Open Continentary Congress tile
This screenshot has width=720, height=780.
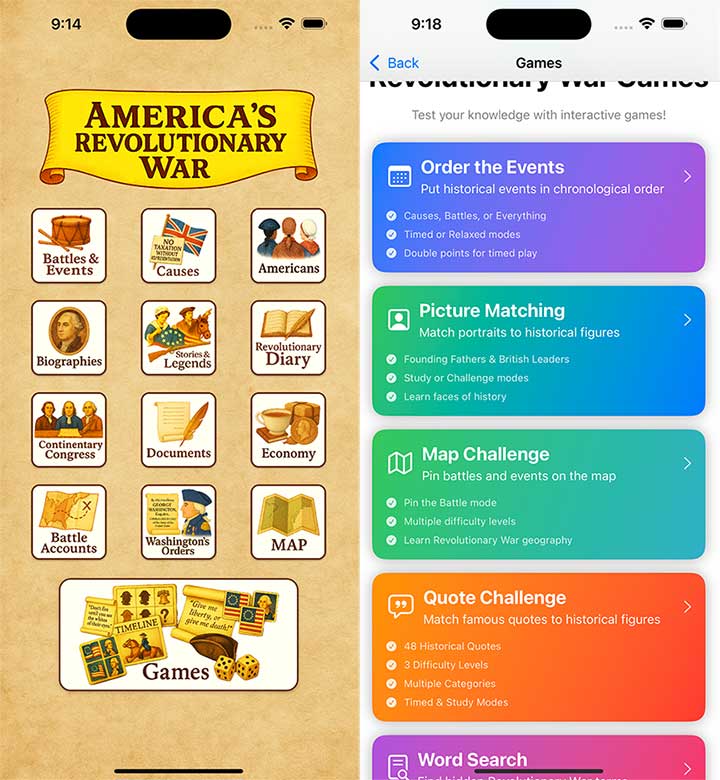point(69,429)
